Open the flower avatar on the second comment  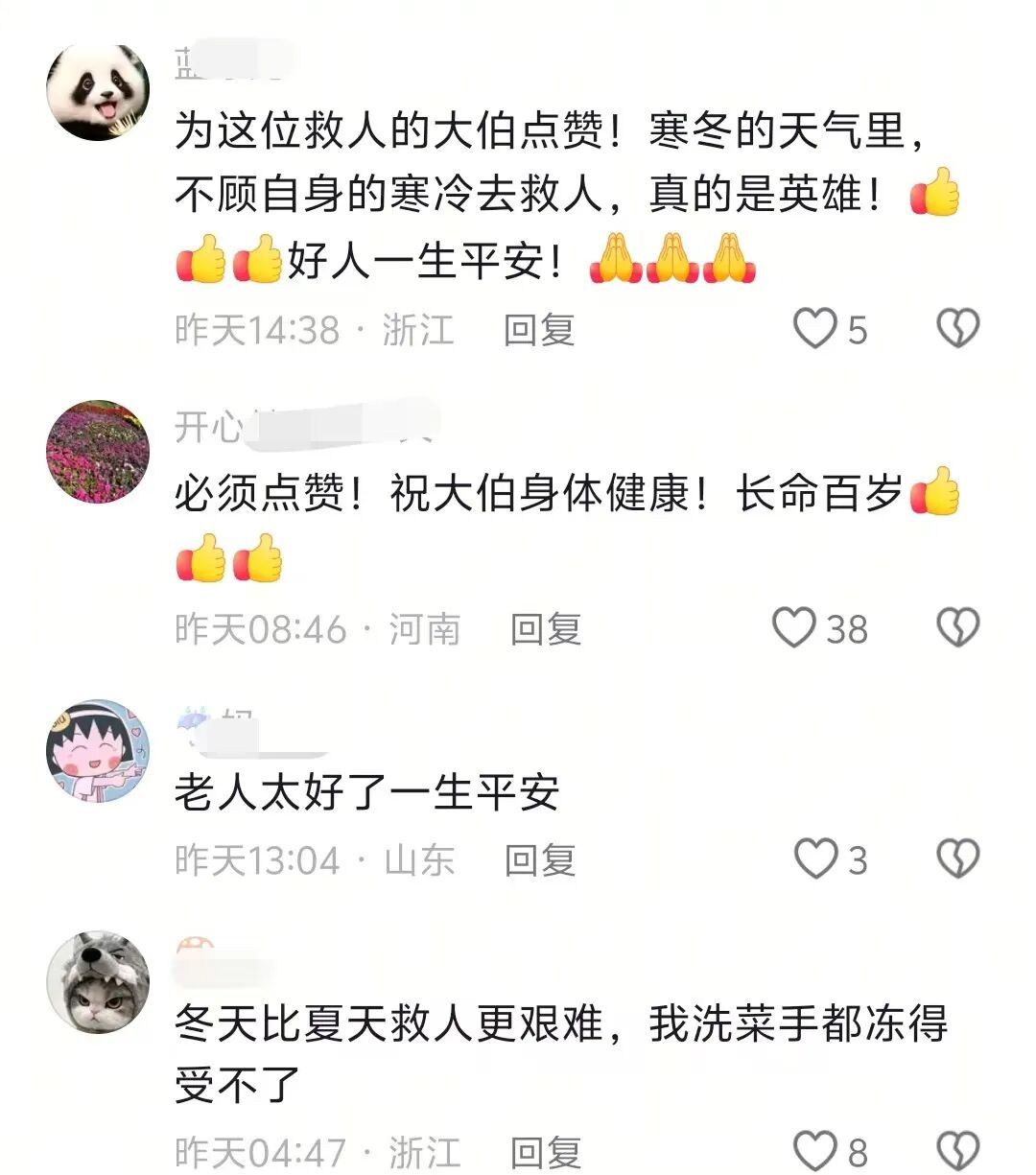point(96,451)
